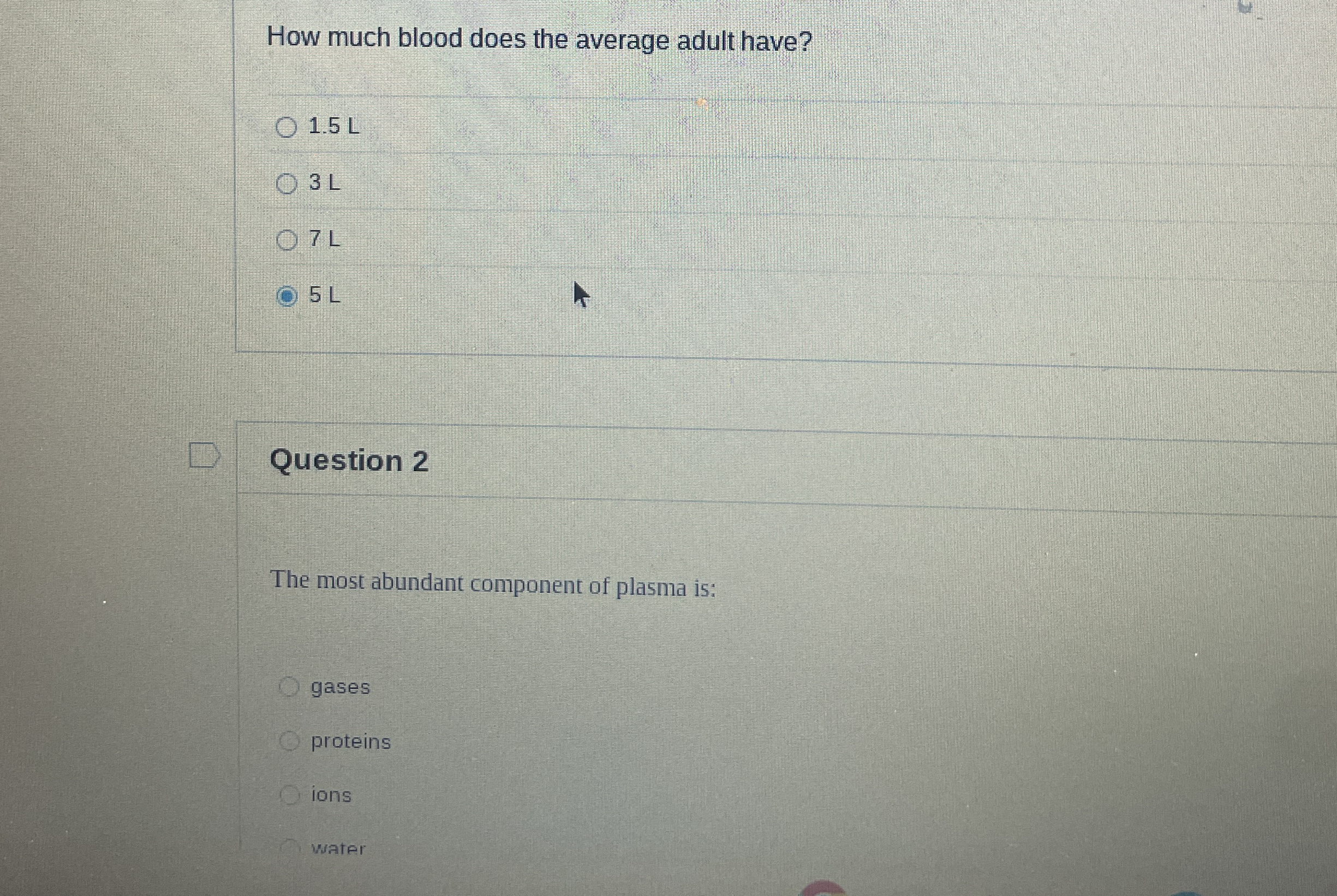Choose the proteins answer option
Image resolution: width=1337 pixels, height=896 pixels.
tap(289, 741)
